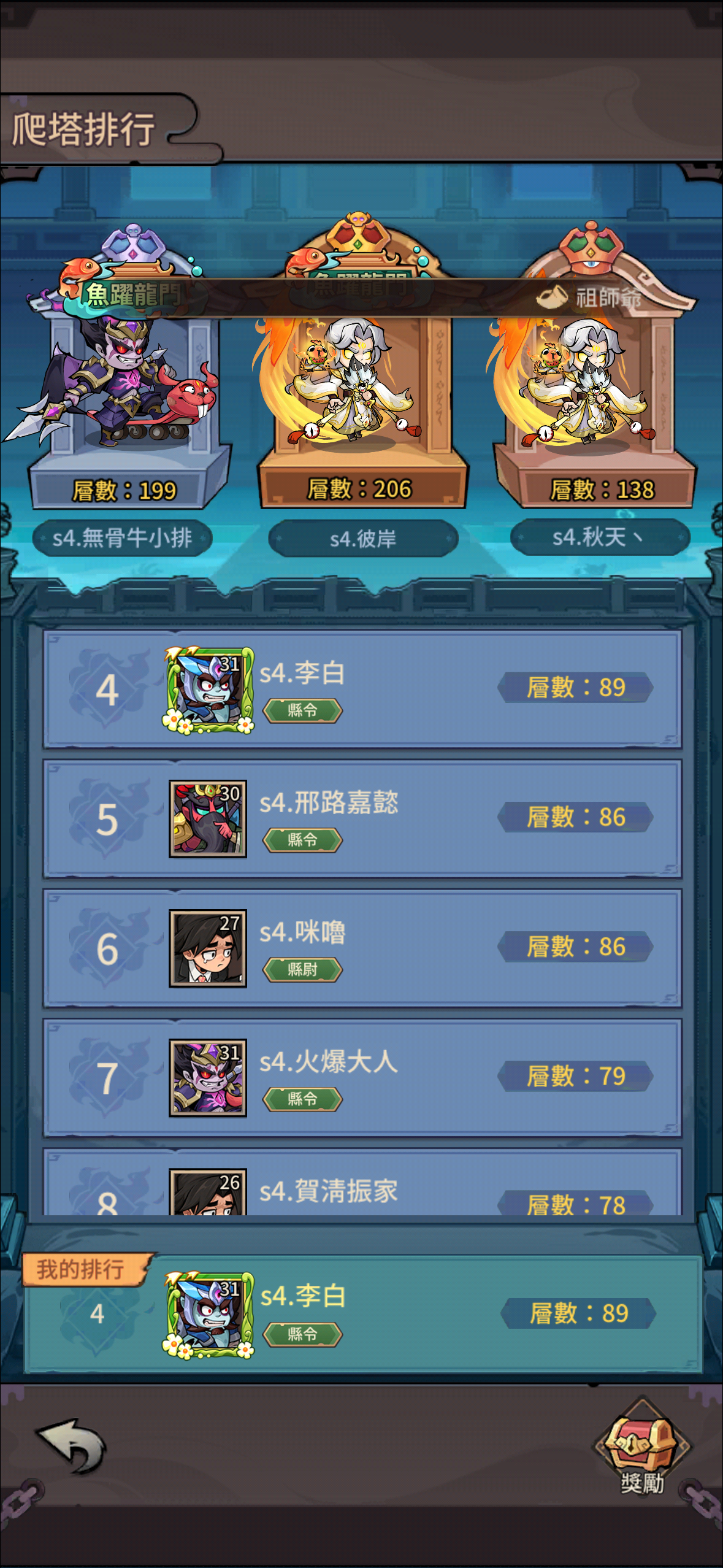
Task: Open rank 4 player s4.李白's row
Action: pos(362,690)
